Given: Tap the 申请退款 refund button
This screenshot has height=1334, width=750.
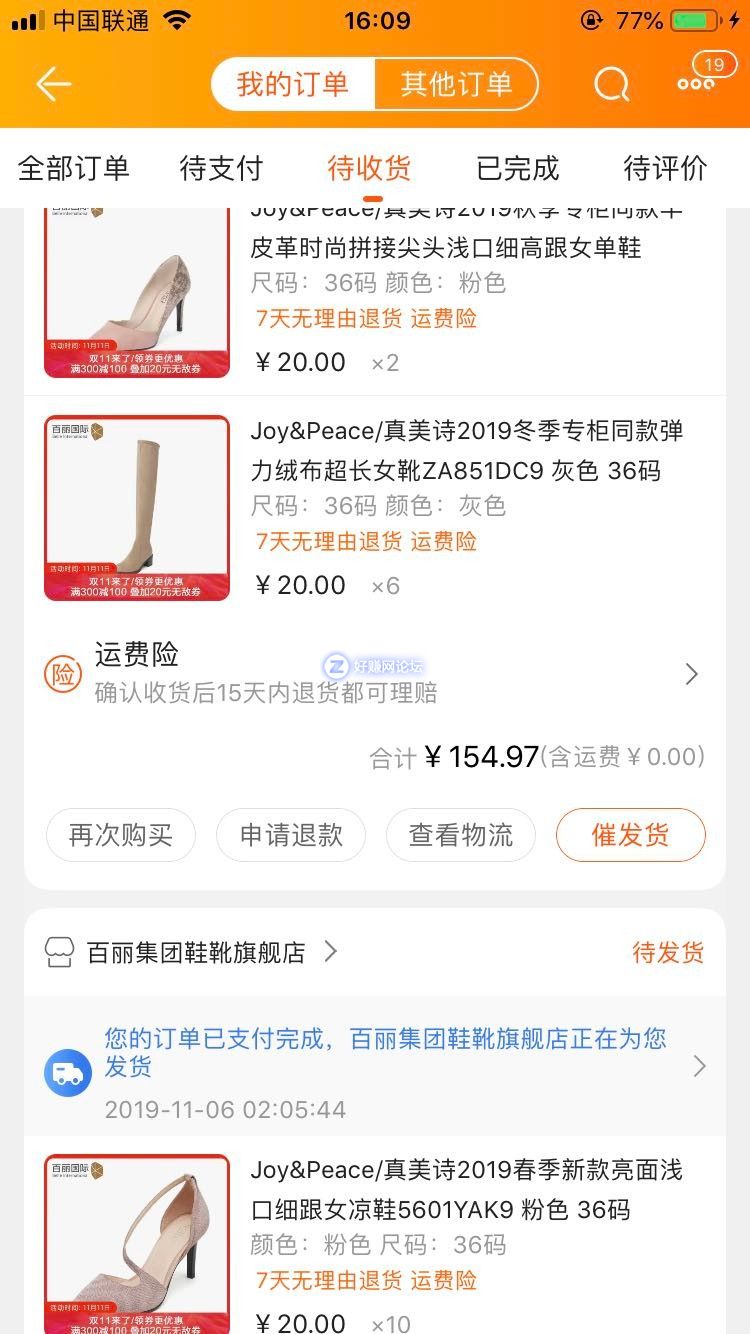Looking at the screenshot, I should pyautogui.click(x=290, y=834).
